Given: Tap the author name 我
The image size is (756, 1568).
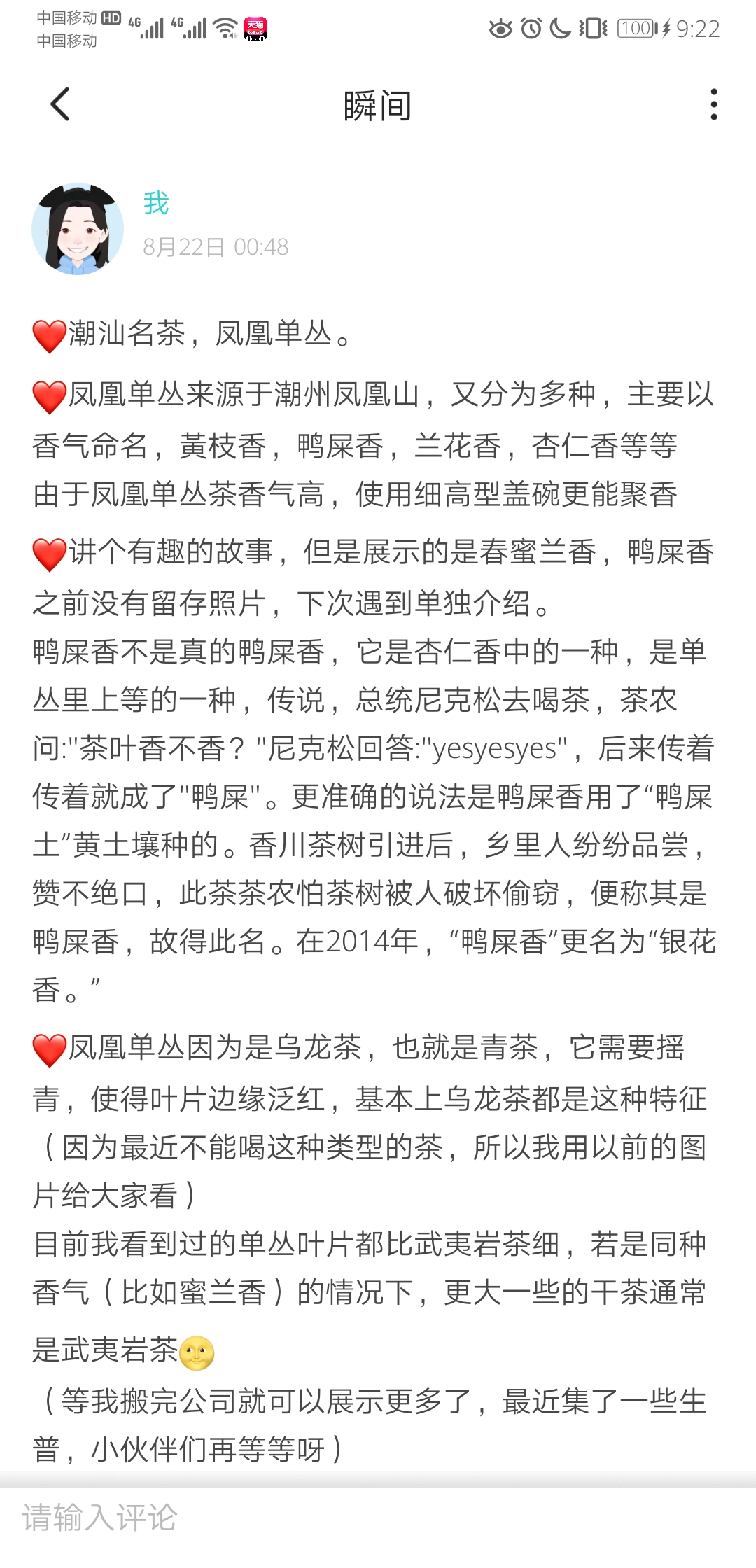Looking at the screenshot, I should click(x=156, y=204).
